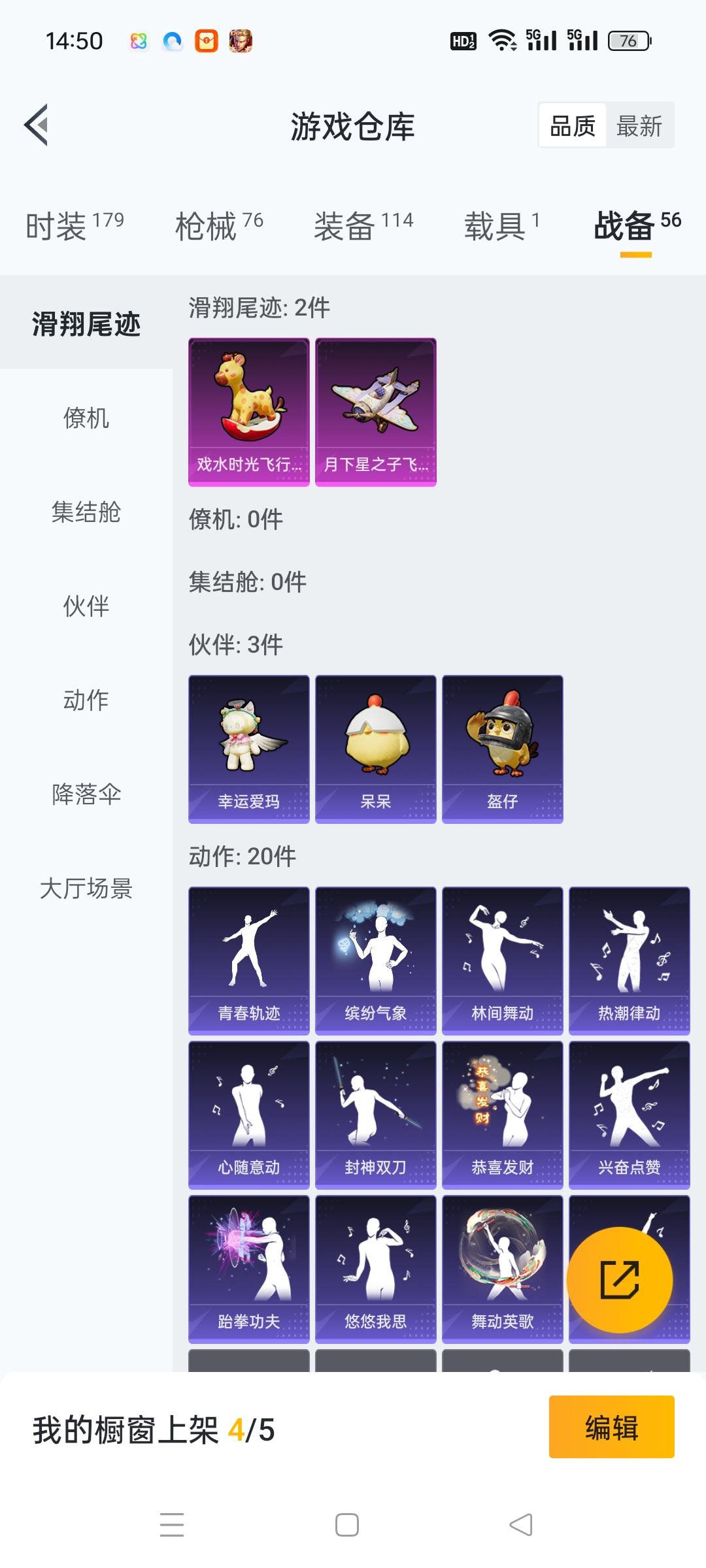This screenshot has height=1568, width=706.
Task: Switch sorting to 最新
Action: (x=640, y=124)
